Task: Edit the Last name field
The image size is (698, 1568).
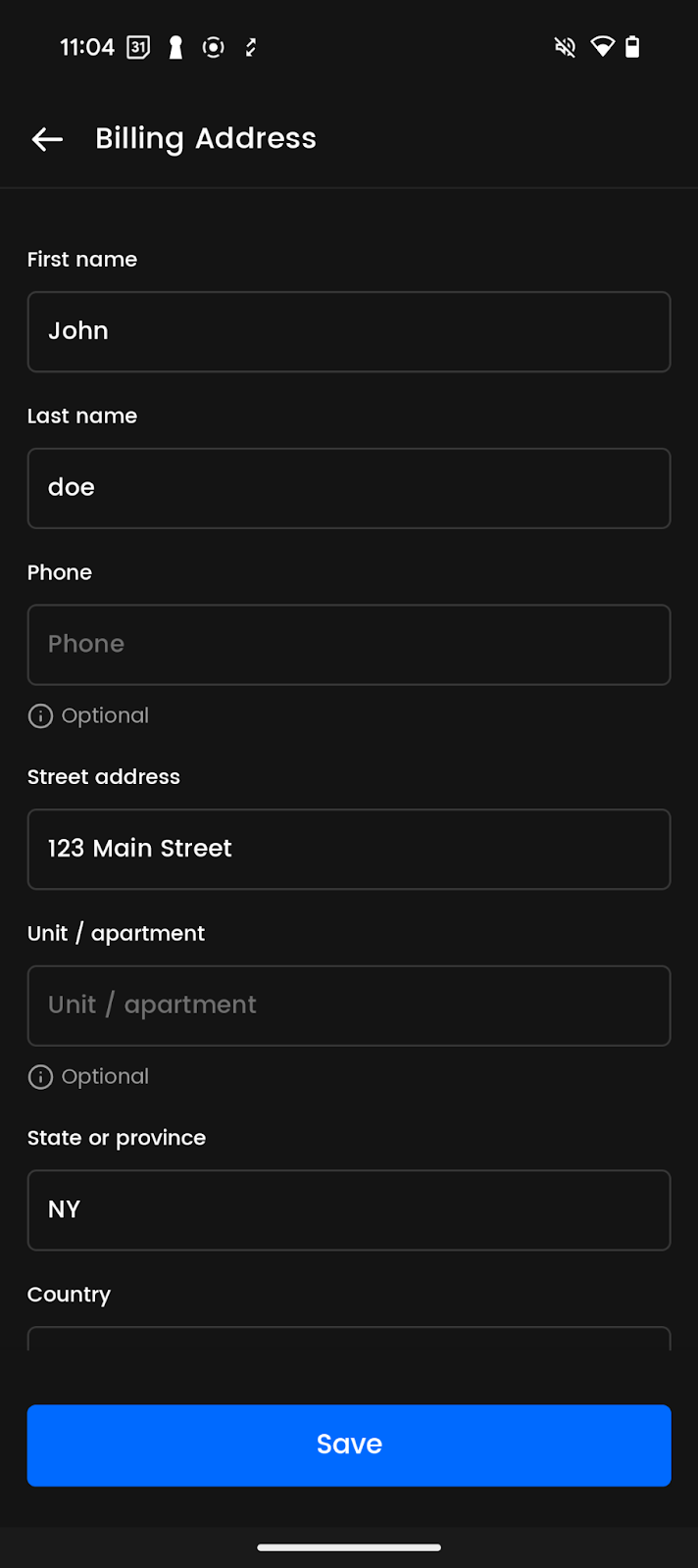Action: pos(349,488)
